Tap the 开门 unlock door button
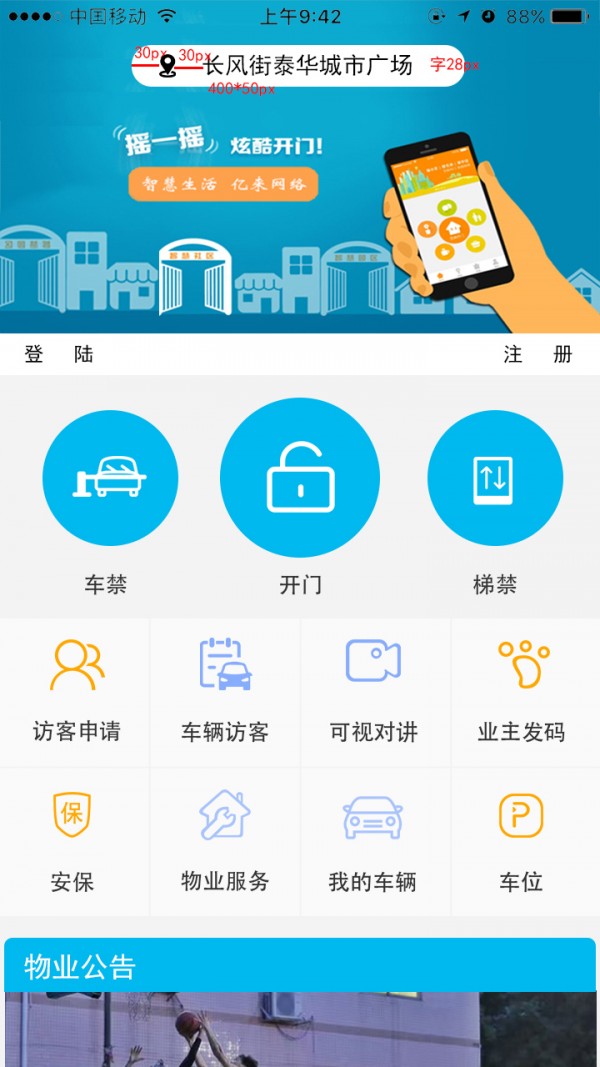The image size is (600, 1067). point(300,477)
